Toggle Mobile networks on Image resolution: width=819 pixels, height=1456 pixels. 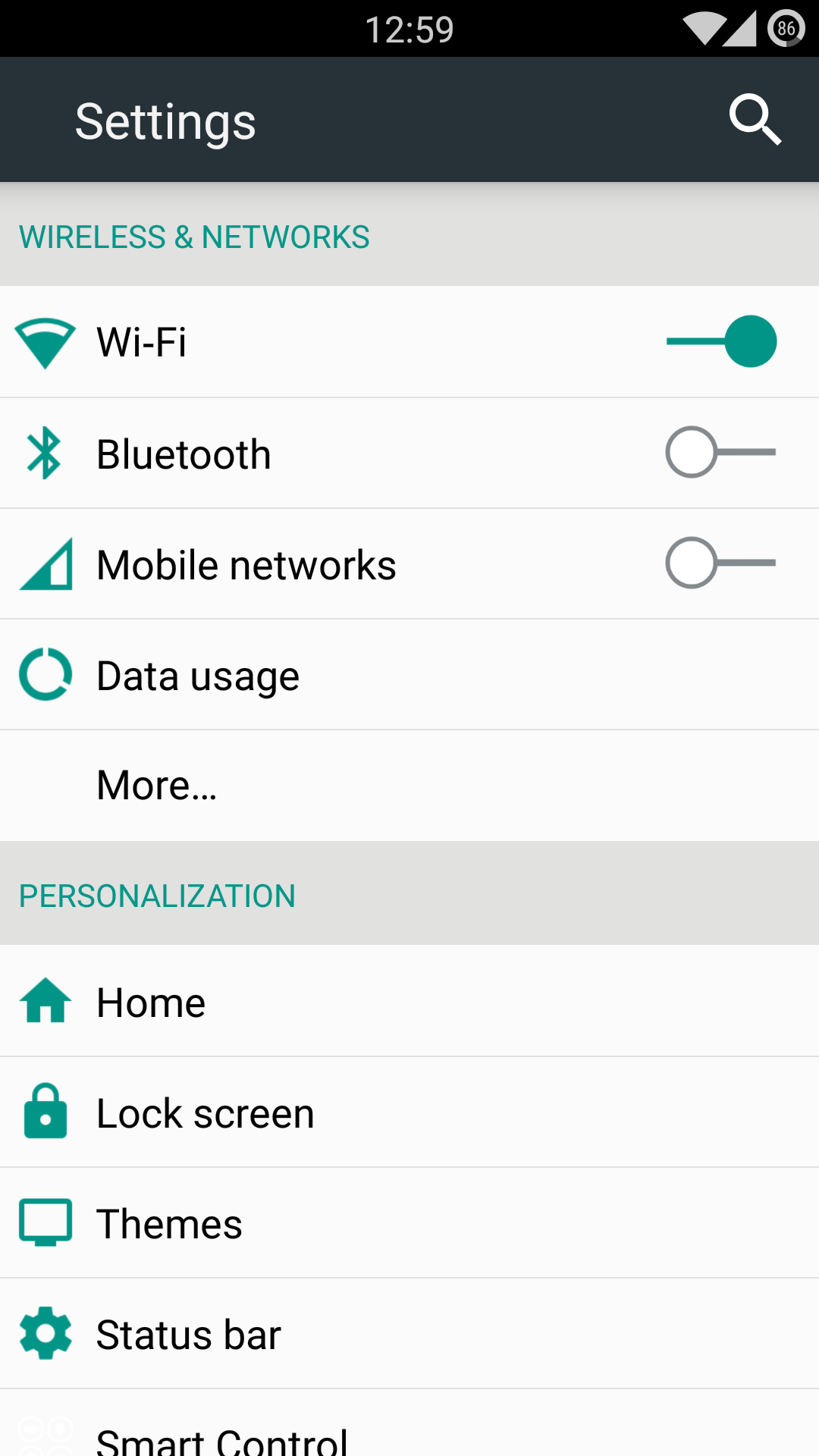pos(721,563)
